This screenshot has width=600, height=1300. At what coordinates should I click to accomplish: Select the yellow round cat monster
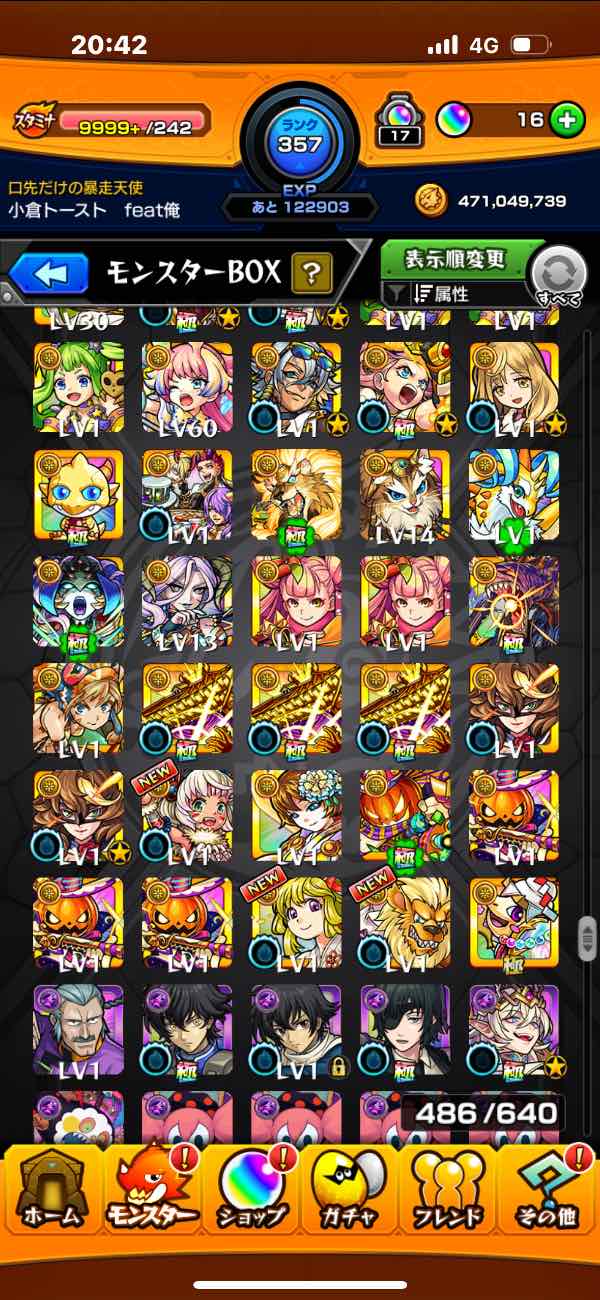(x=78, y=495)
